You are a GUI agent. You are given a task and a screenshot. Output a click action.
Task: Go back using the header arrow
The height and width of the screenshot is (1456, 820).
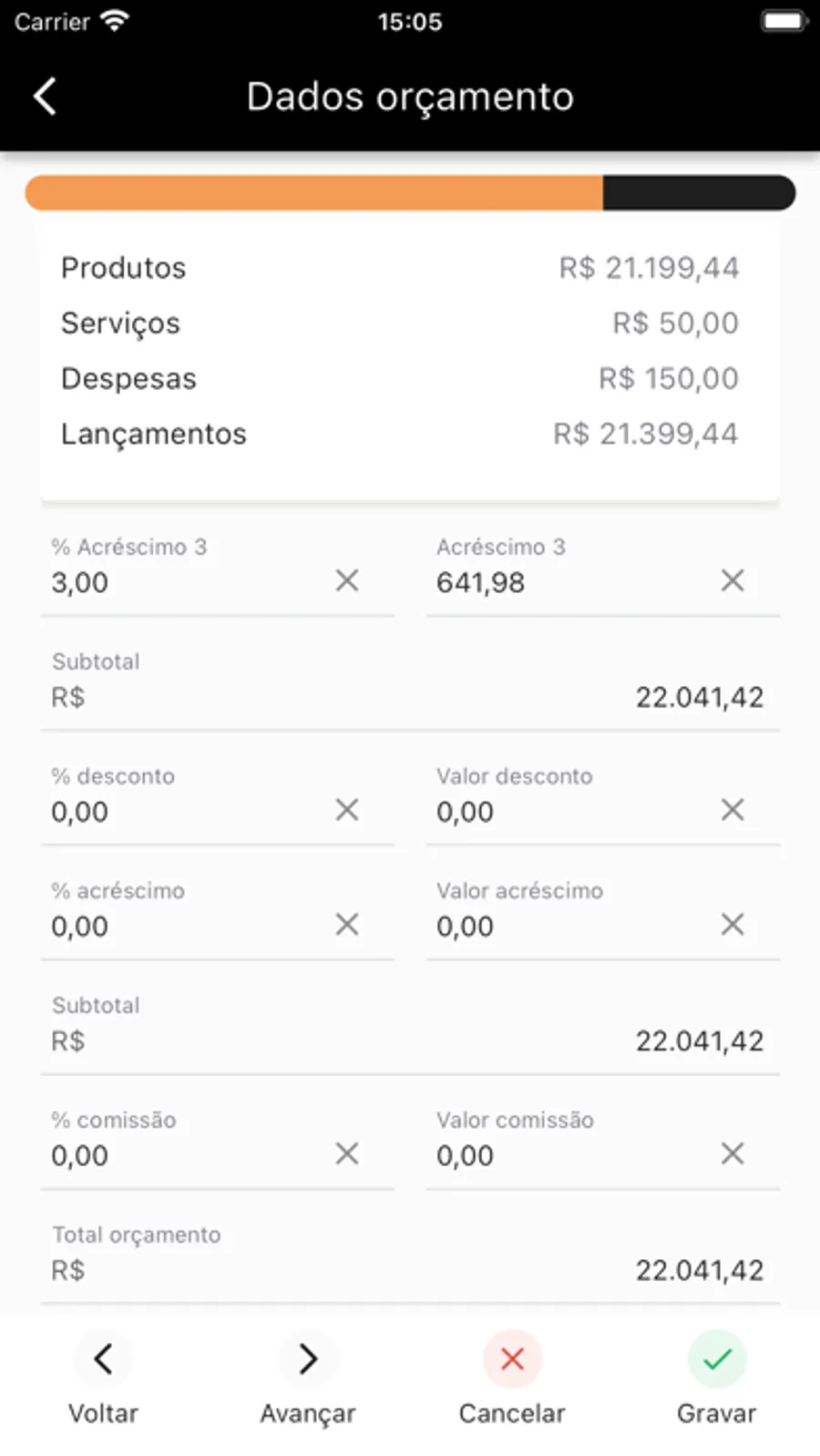click(45, 97)
